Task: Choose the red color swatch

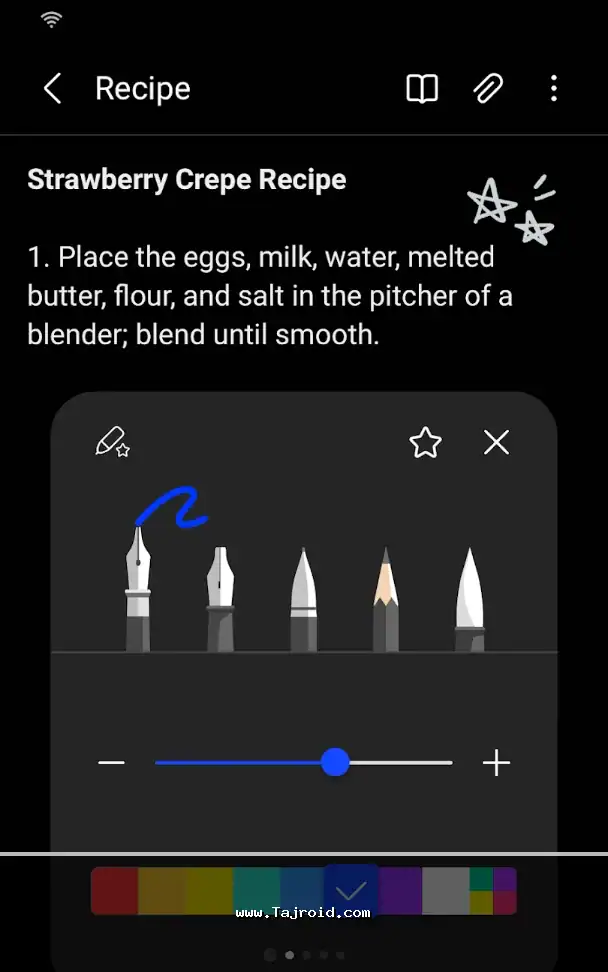Action: [x=114, y=890]
